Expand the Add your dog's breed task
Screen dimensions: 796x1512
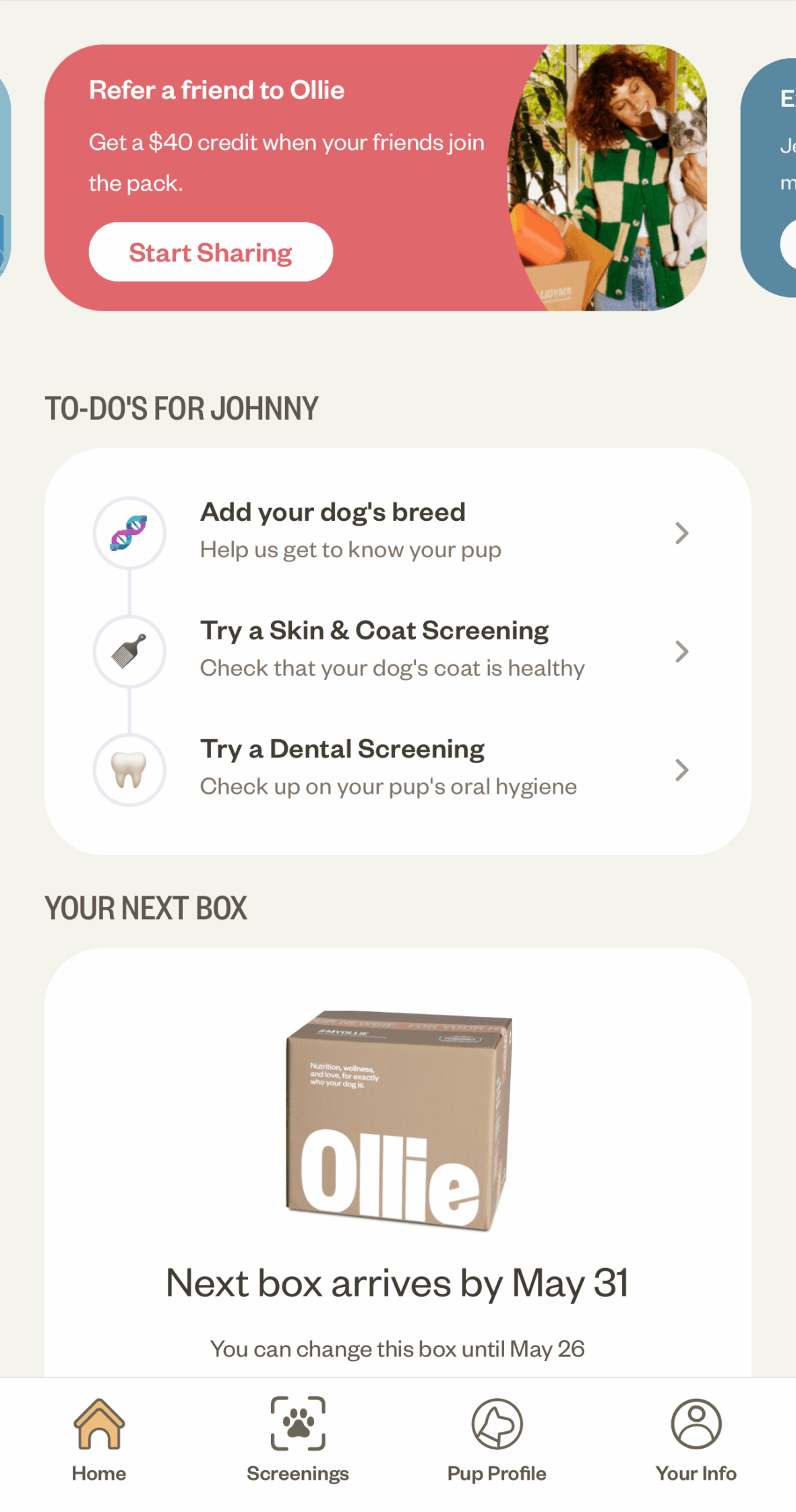[x=682, y=532]
